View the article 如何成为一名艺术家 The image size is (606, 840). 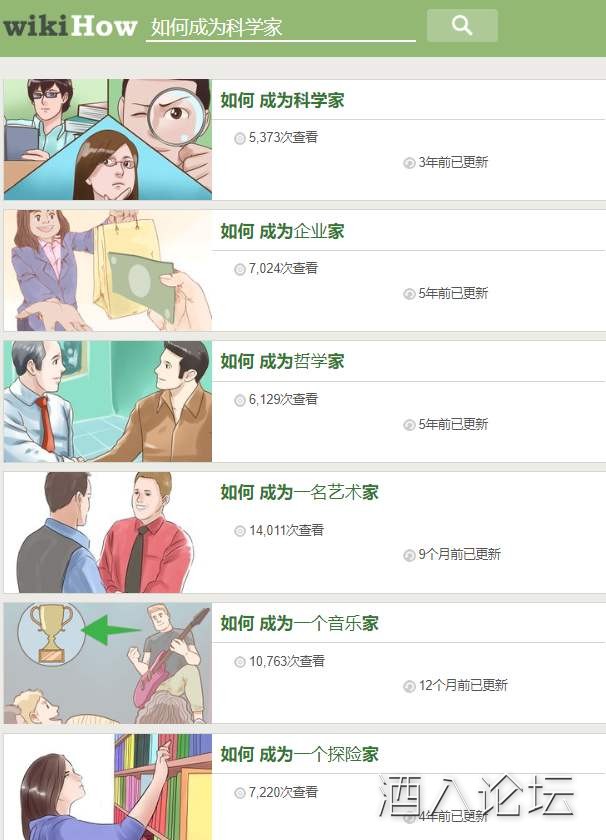point(300,493)
